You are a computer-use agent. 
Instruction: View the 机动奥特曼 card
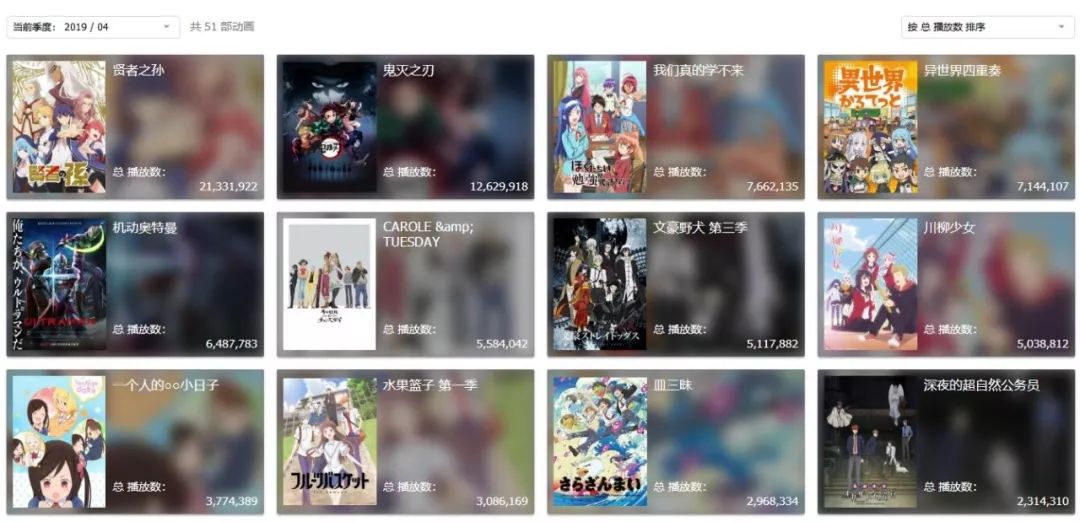coord(135,284)
